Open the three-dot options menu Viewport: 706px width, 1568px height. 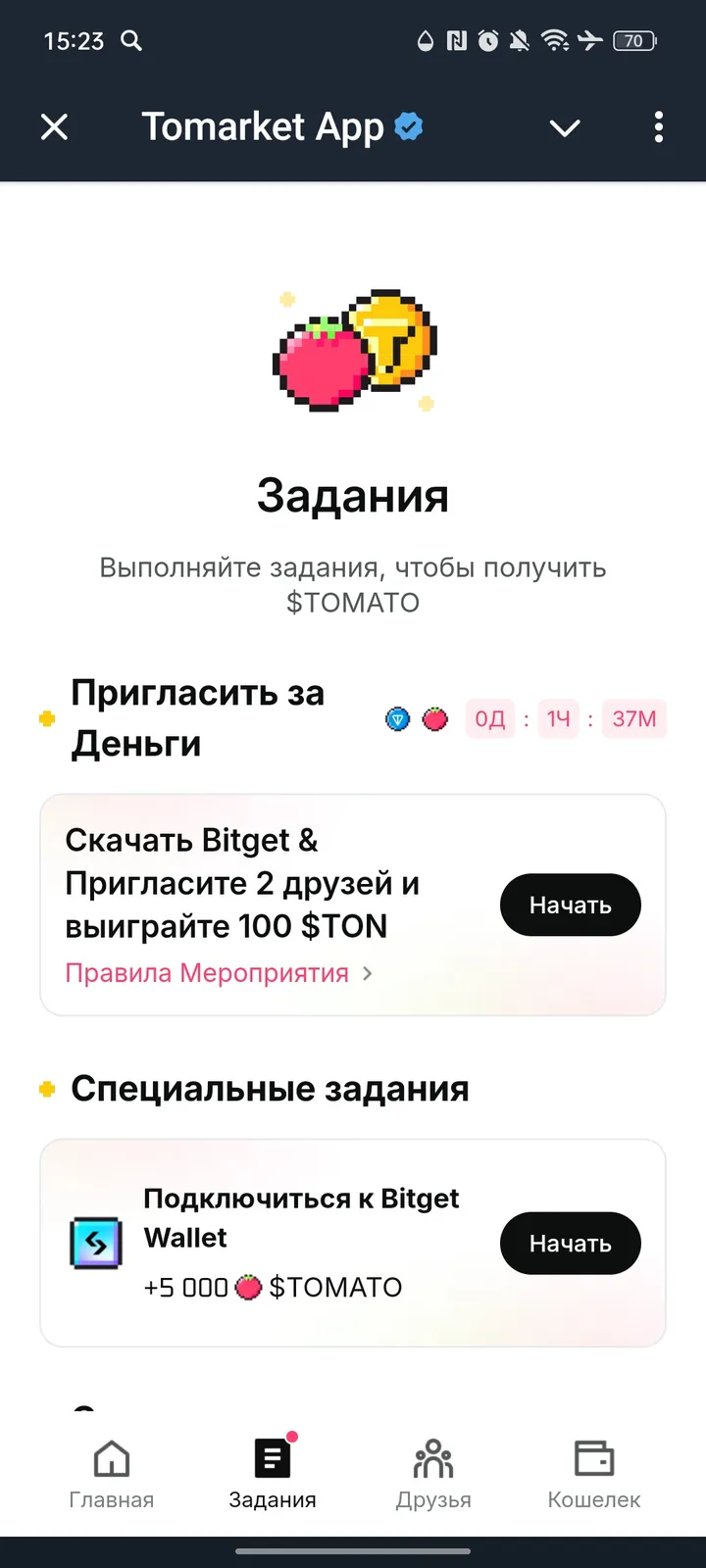(x=658, y=127)
